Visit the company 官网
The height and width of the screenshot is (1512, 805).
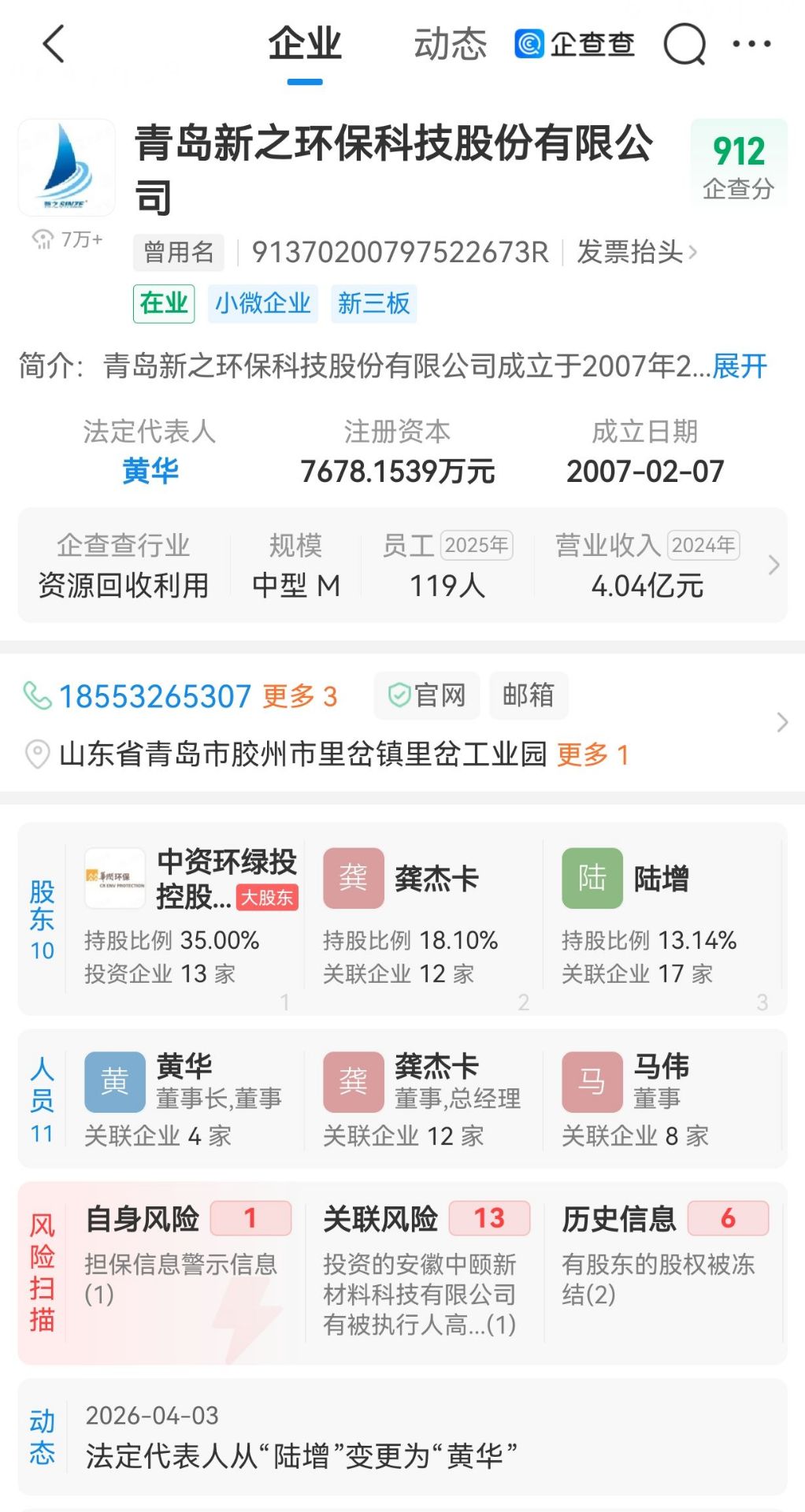click(427, 696)
